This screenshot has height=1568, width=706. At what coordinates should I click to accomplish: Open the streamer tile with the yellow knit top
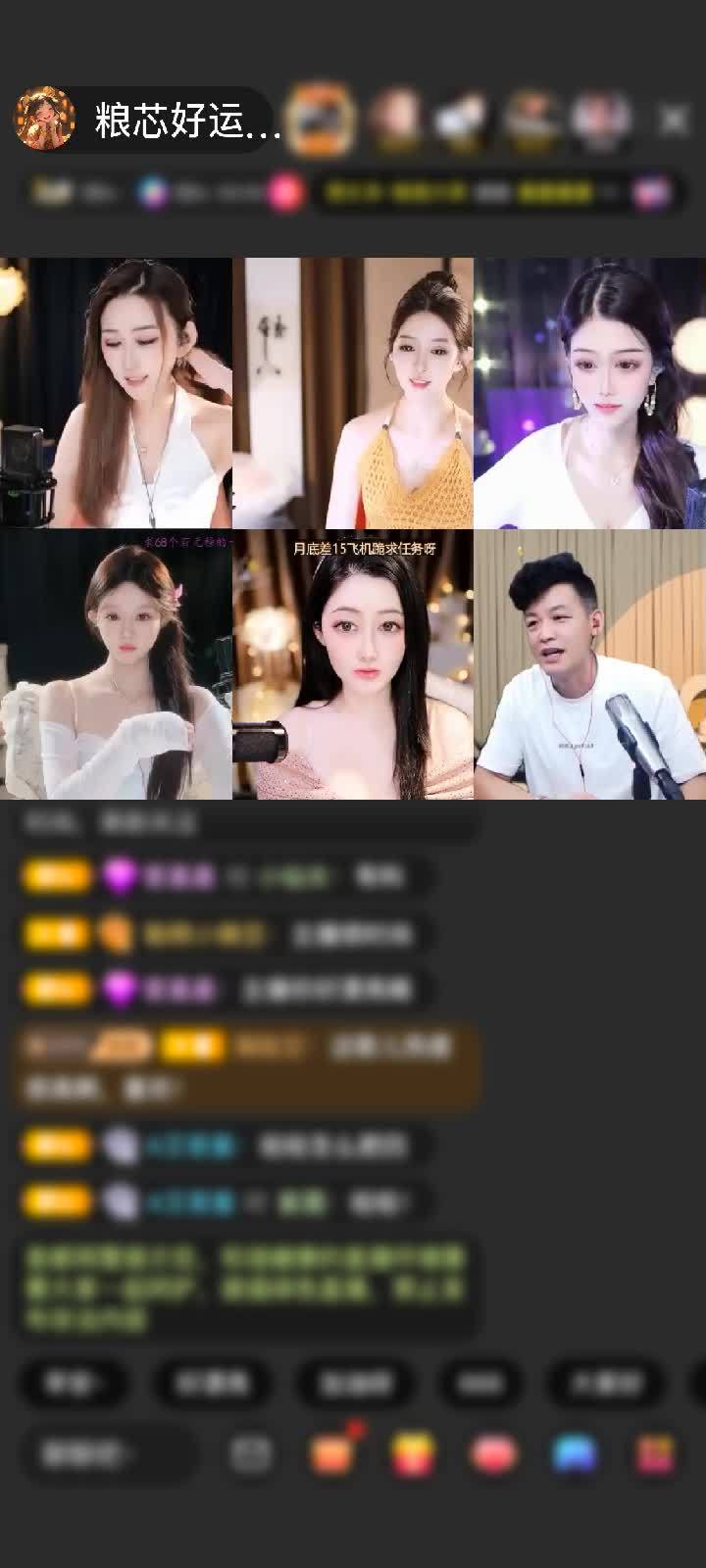[353, 394]
